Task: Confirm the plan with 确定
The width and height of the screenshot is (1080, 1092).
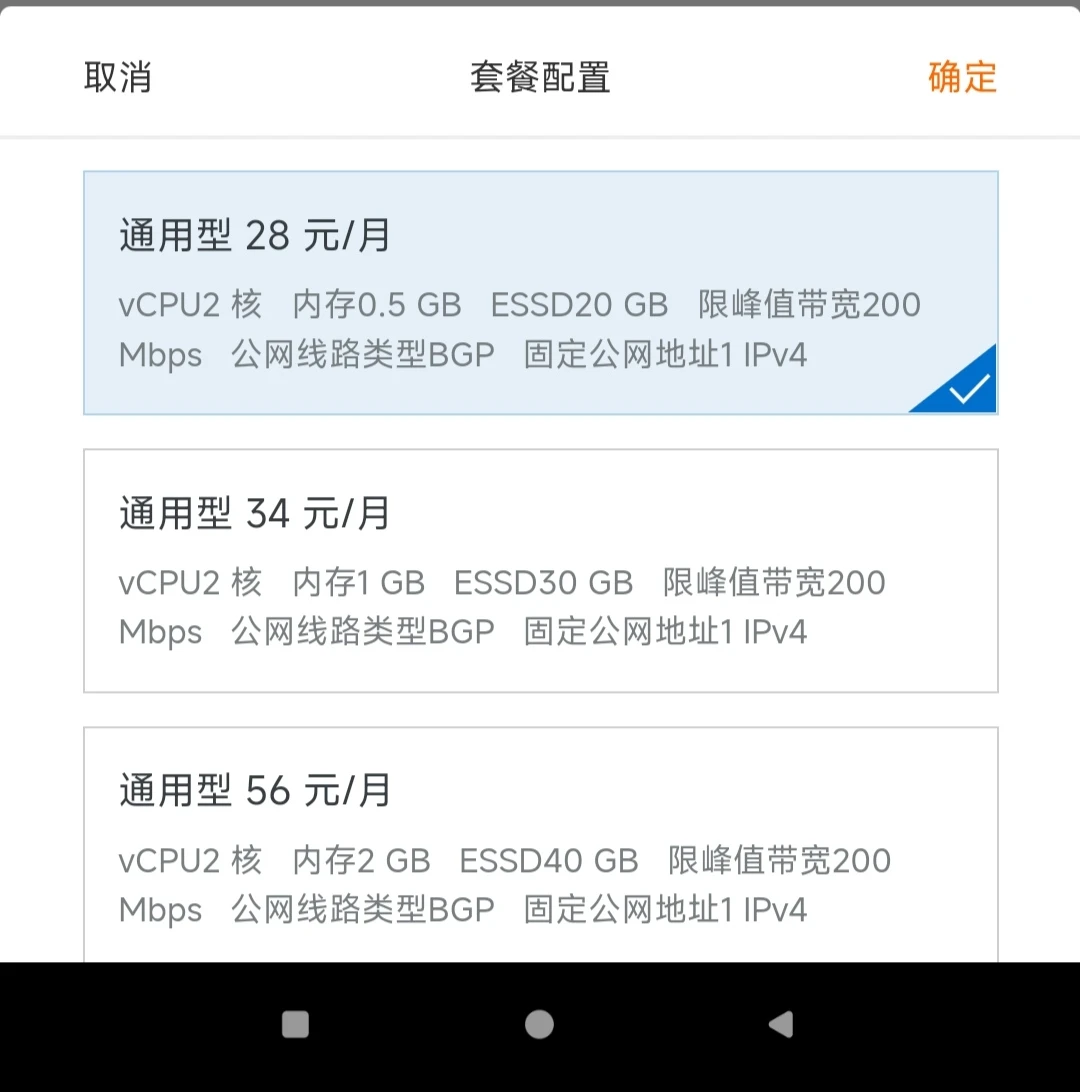Action: pyautogui.click(x=962, y=77)
